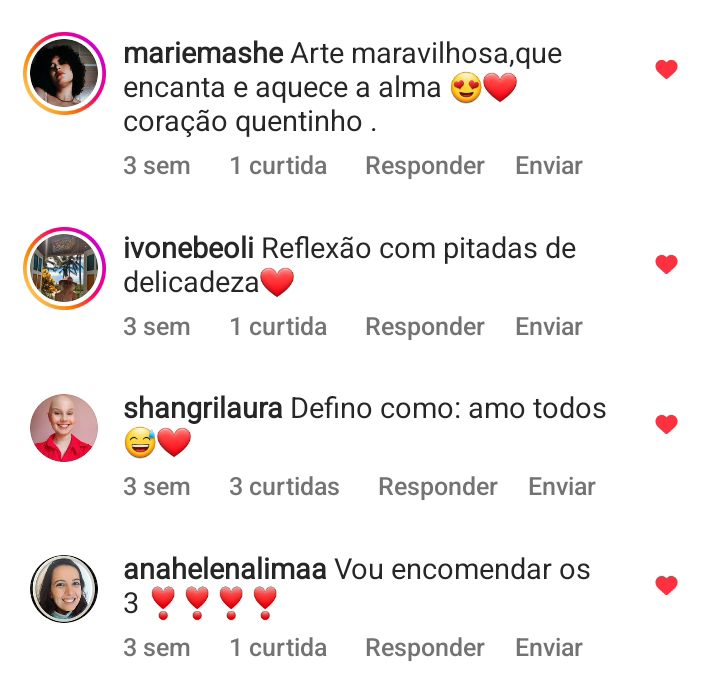The width and height of the screenshot is (720, 684).
Task: Tap the heart next to ivonebeoli's comment
Action: [666, 264]
